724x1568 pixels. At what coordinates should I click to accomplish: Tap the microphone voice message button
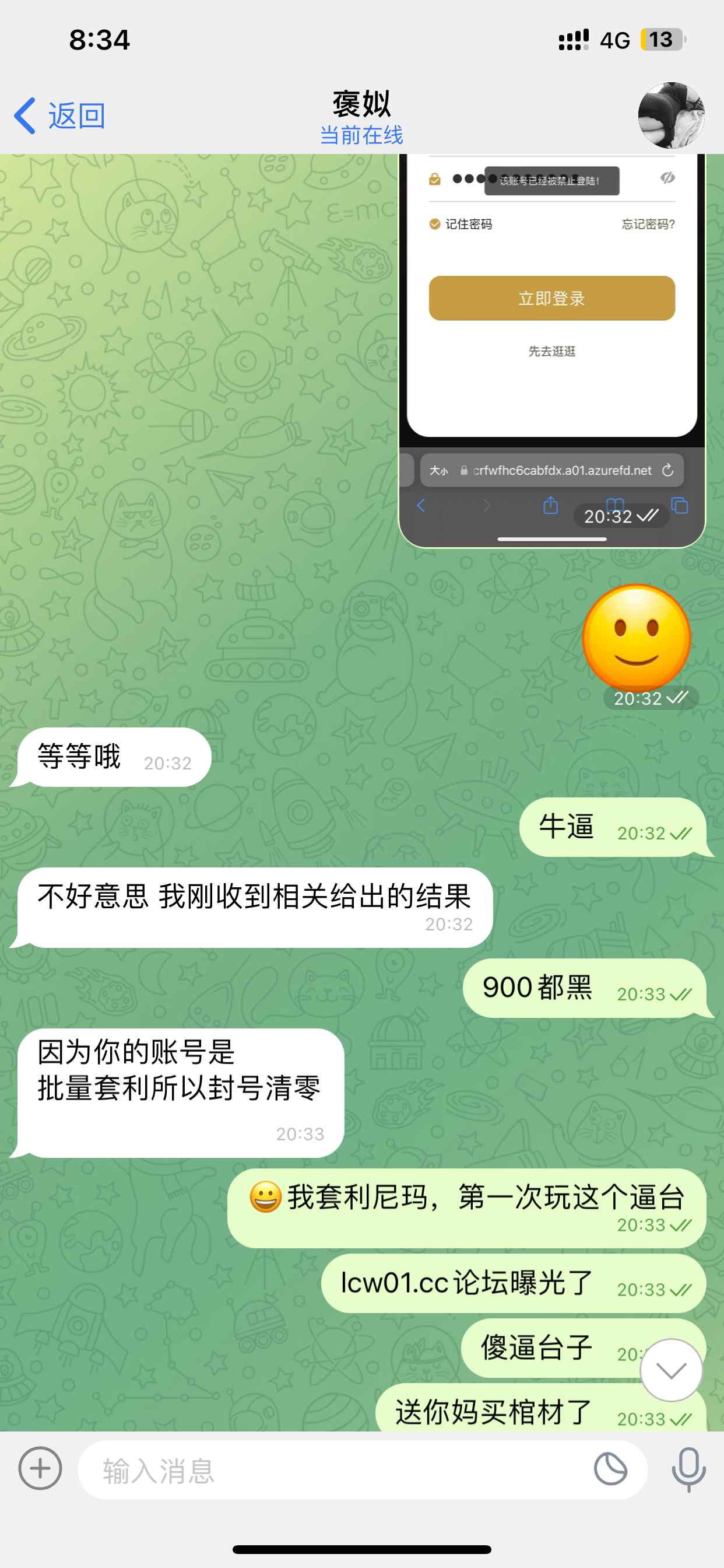pos(688,1469)
